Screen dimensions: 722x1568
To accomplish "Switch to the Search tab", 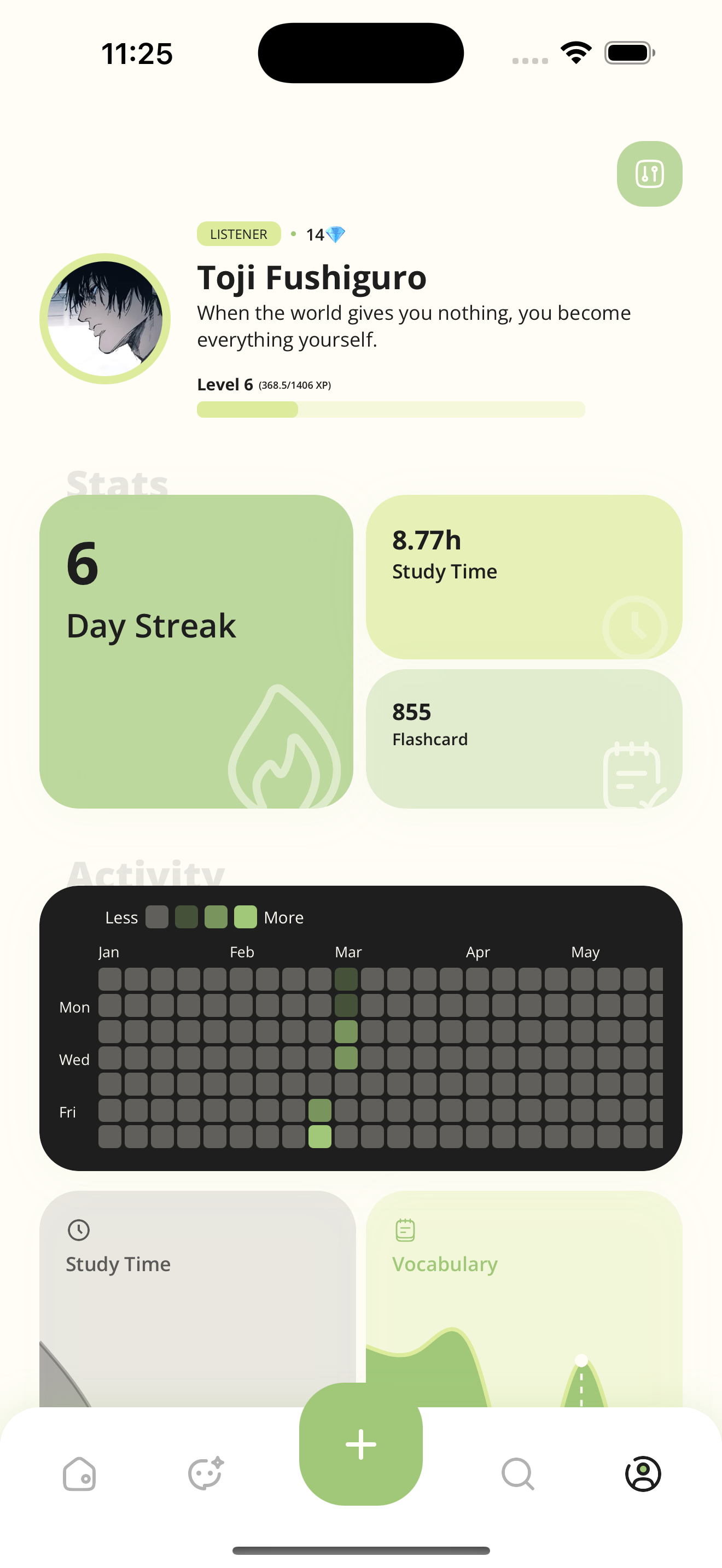I will click(517, 1473).
